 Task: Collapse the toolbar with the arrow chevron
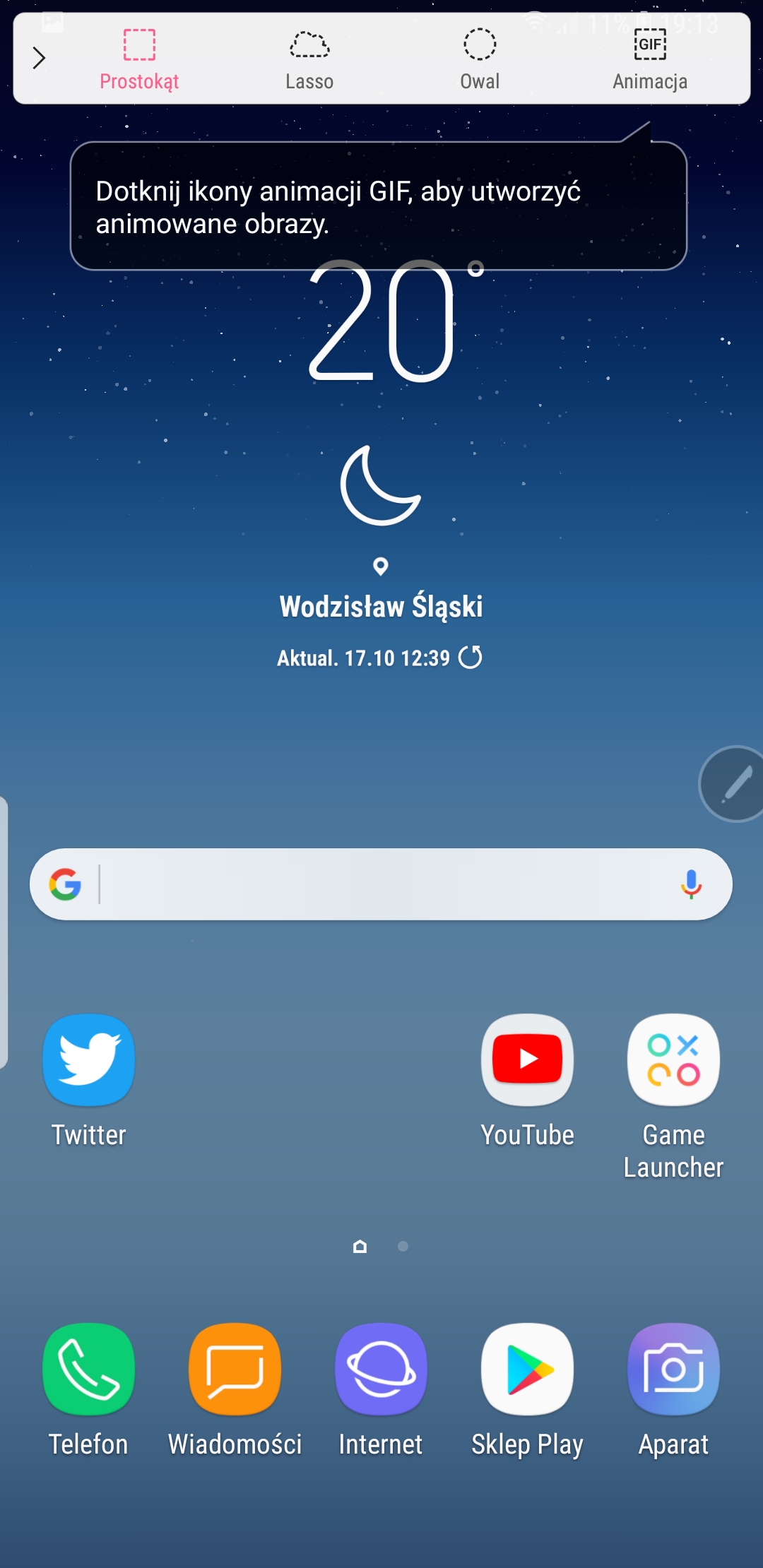pyautogui.click(x=39, y=58)
